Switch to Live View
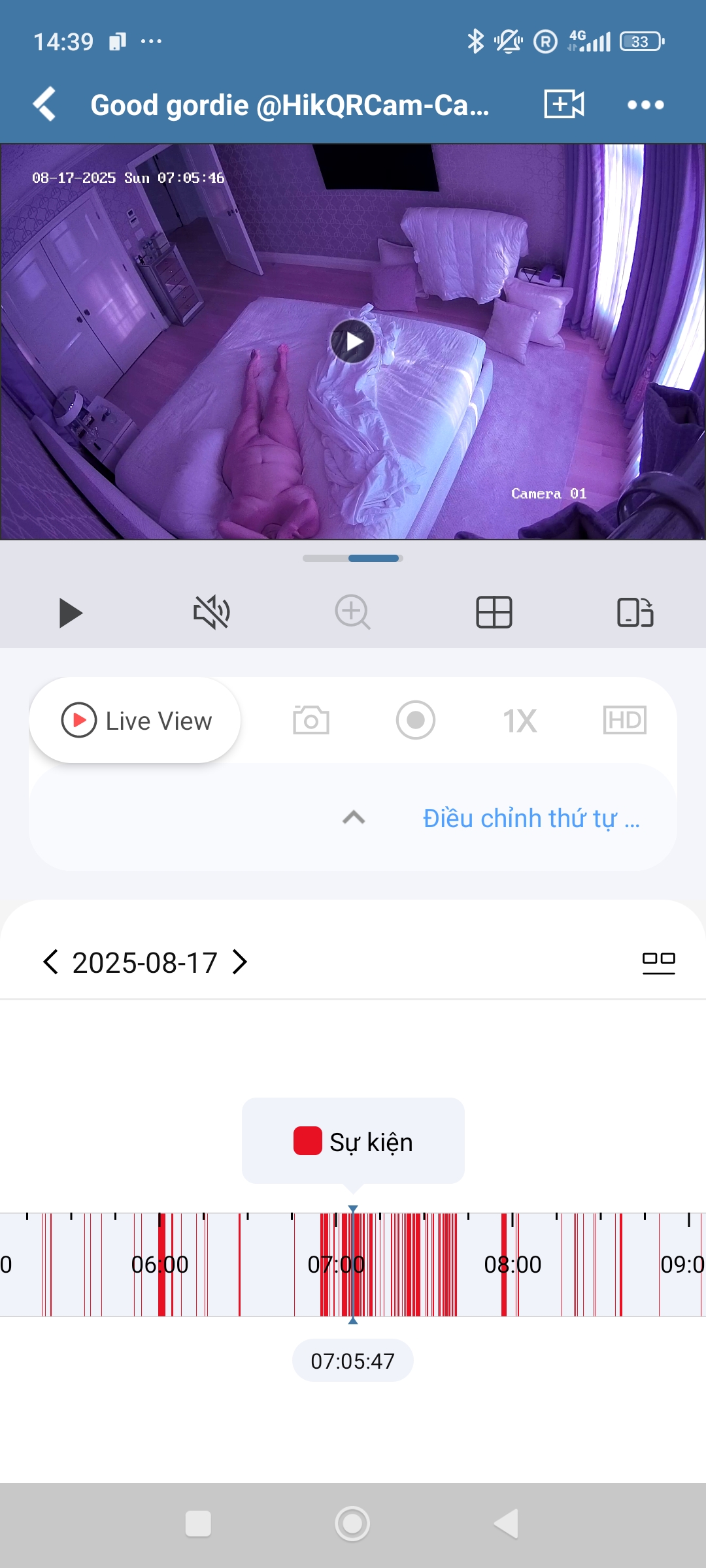This screenshot has height=1568, width=706. 135,721
